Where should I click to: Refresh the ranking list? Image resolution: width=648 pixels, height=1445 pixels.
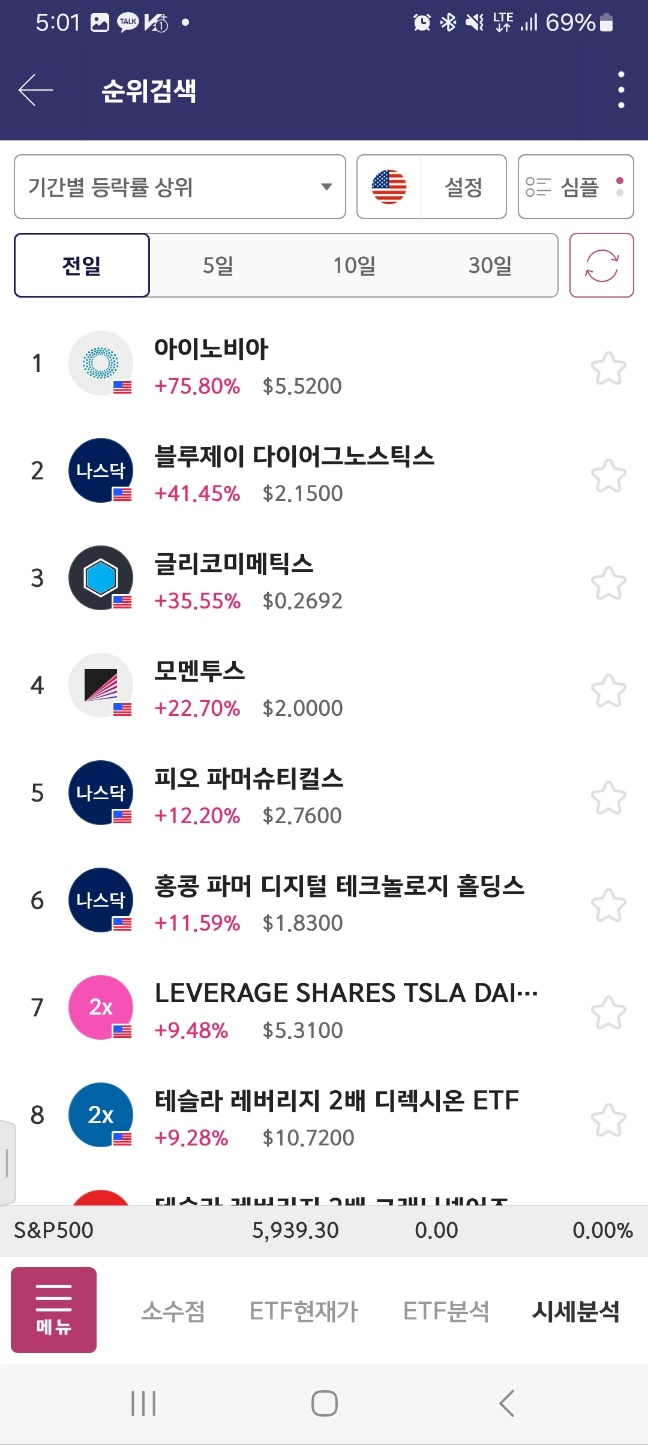[x=602, y=266]
